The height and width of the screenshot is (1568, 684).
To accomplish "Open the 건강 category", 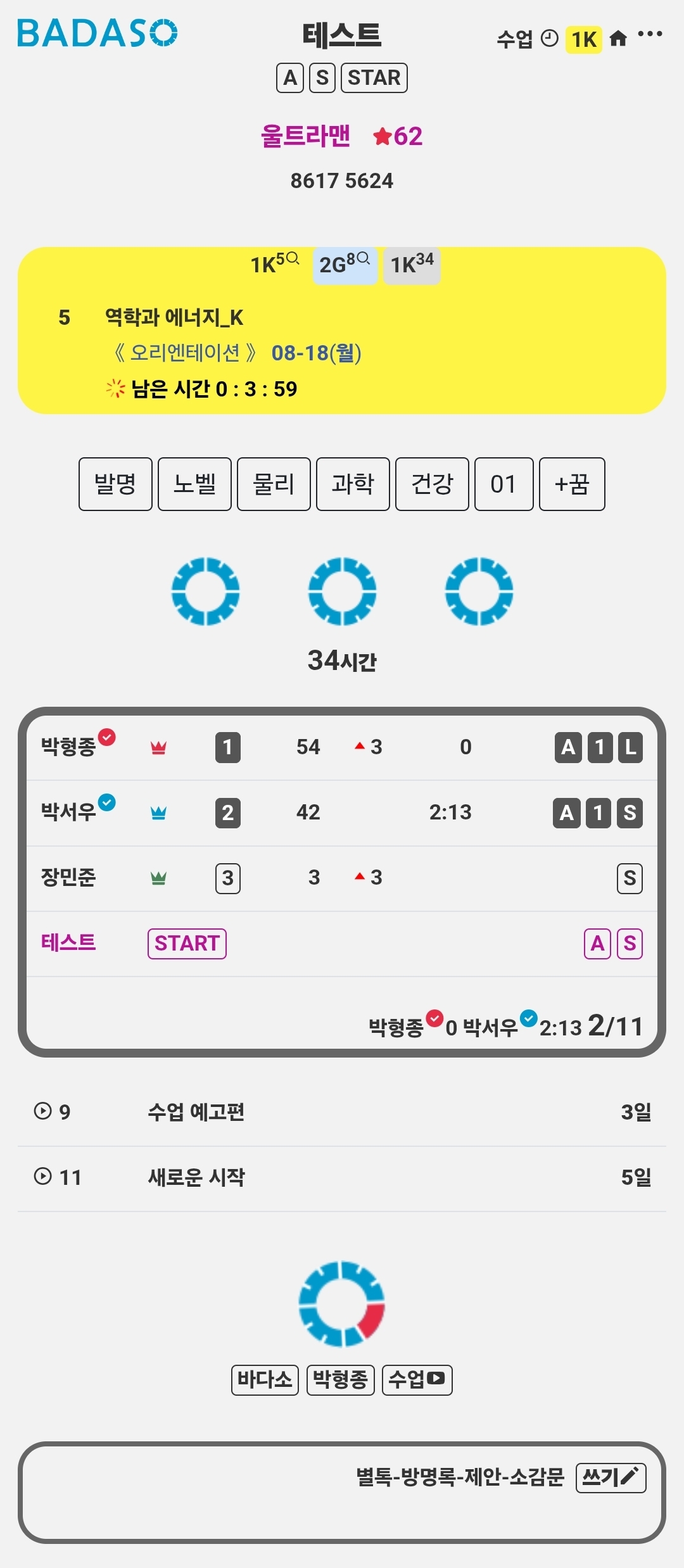I will pos(432,484).
